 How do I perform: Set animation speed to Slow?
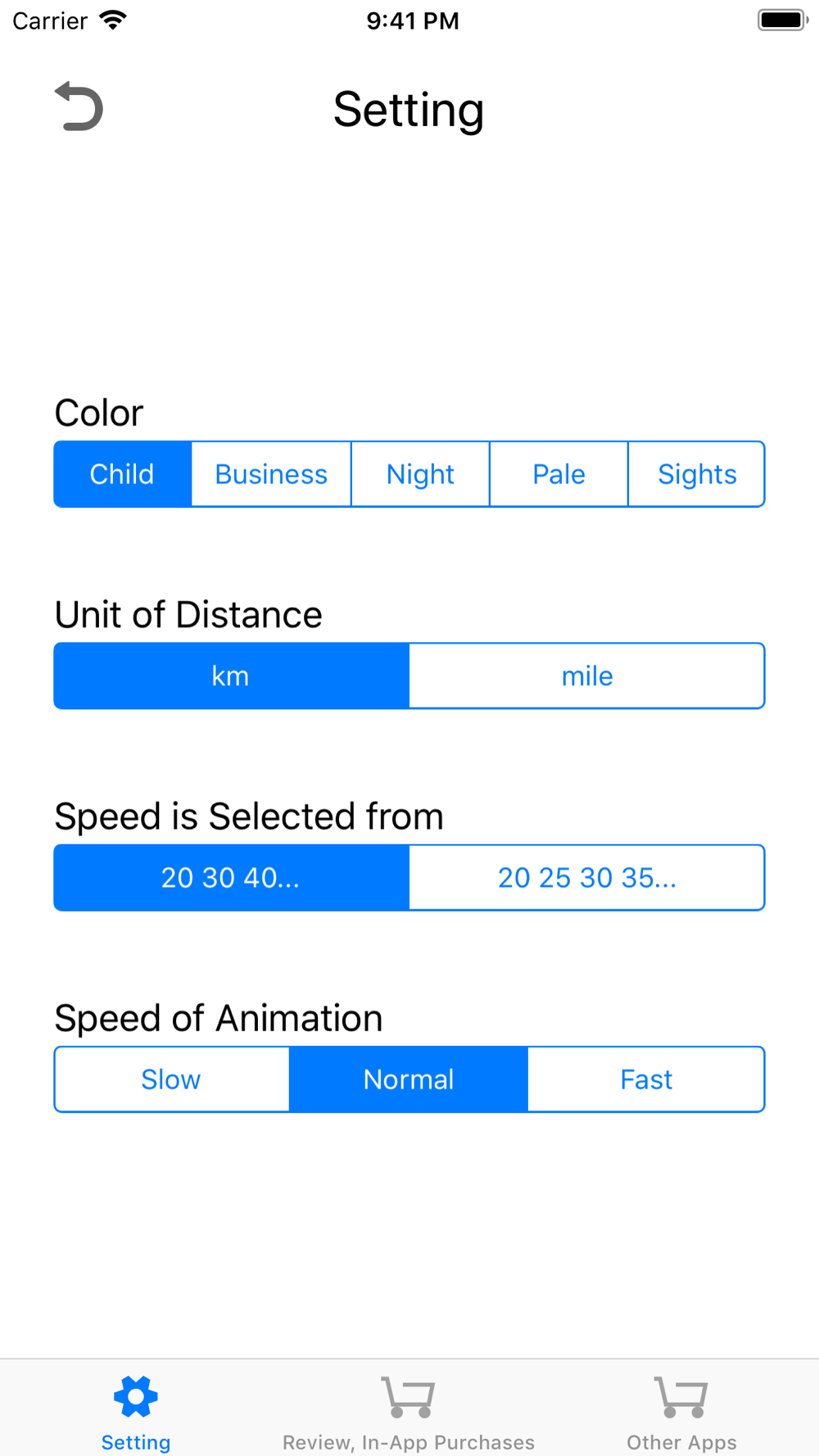[x=171, y=1079]
